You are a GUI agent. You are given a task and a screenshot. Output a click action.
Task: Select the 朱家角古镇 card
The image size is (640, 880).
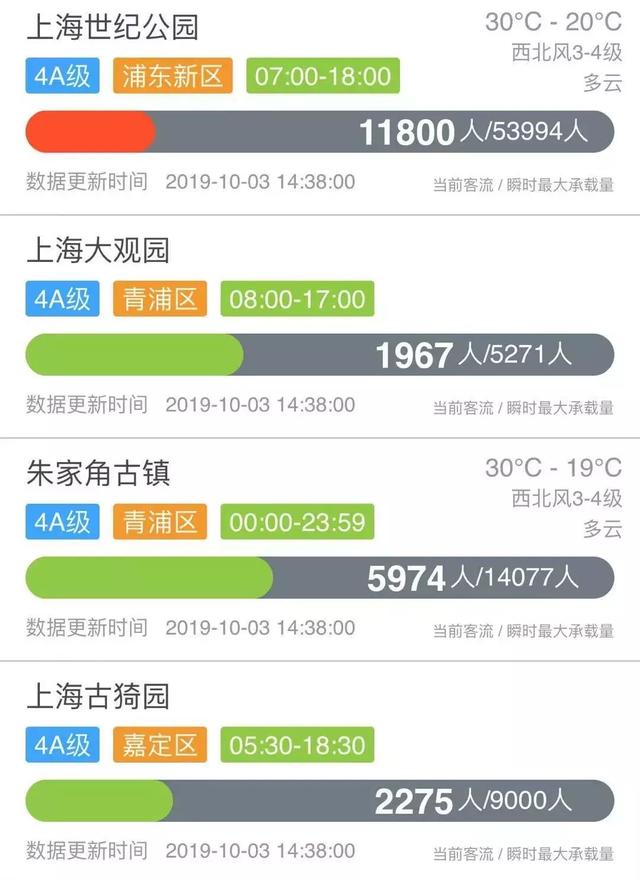click(x=98, y=472)
